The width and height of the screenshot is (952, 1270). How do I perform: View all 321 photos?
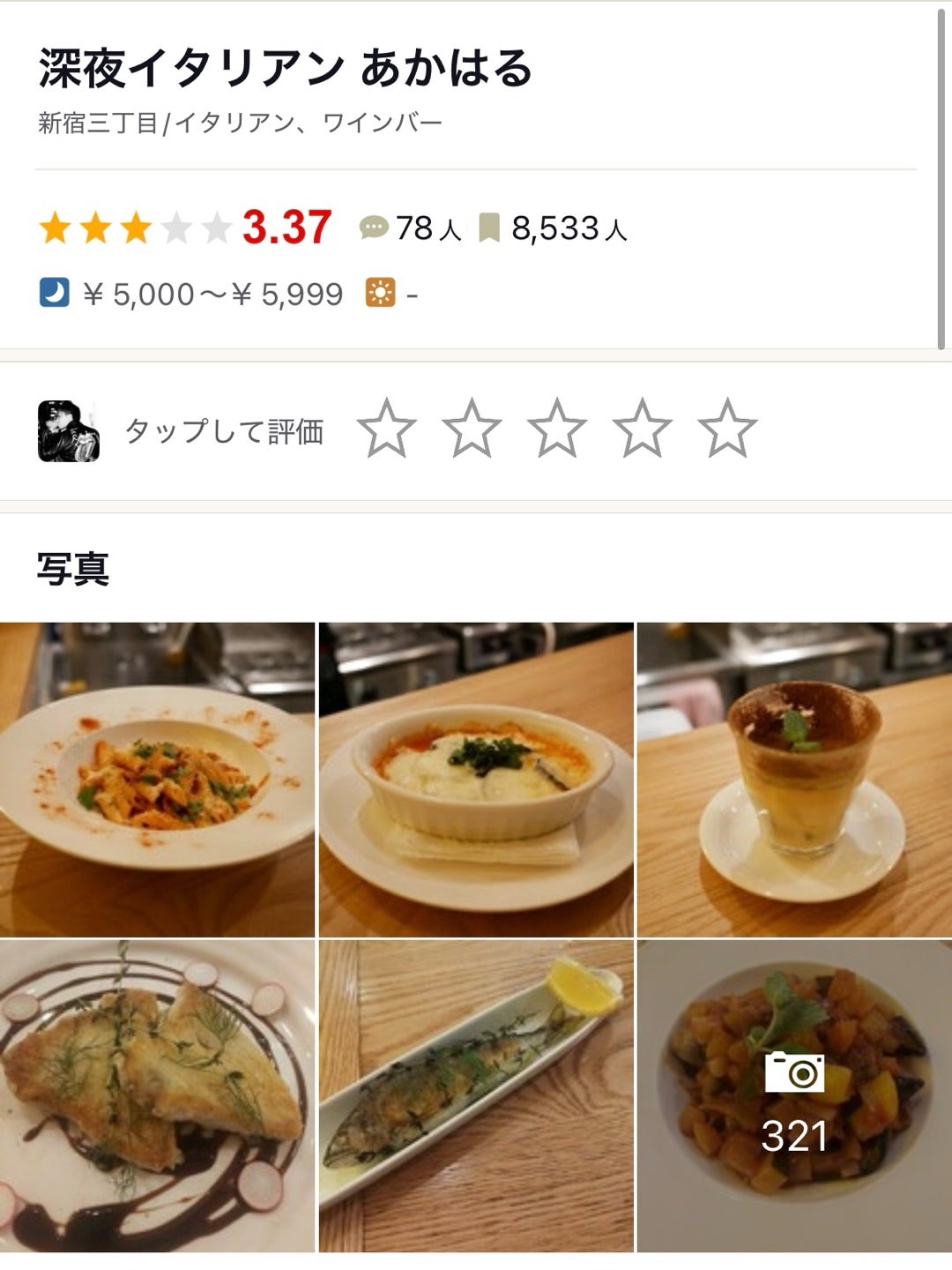pos(794,1096)
